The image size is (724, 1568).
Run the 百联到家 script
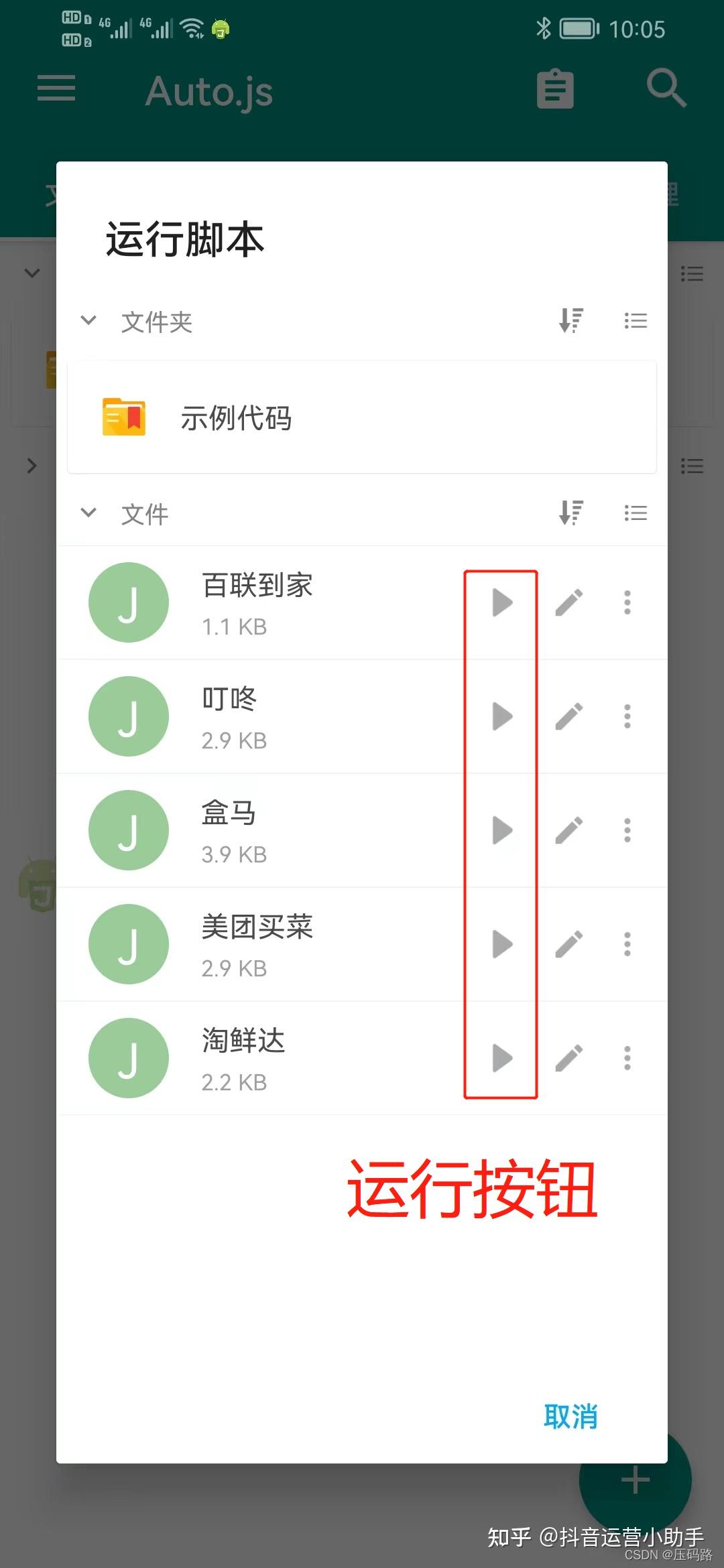click(x=501, y=602)
